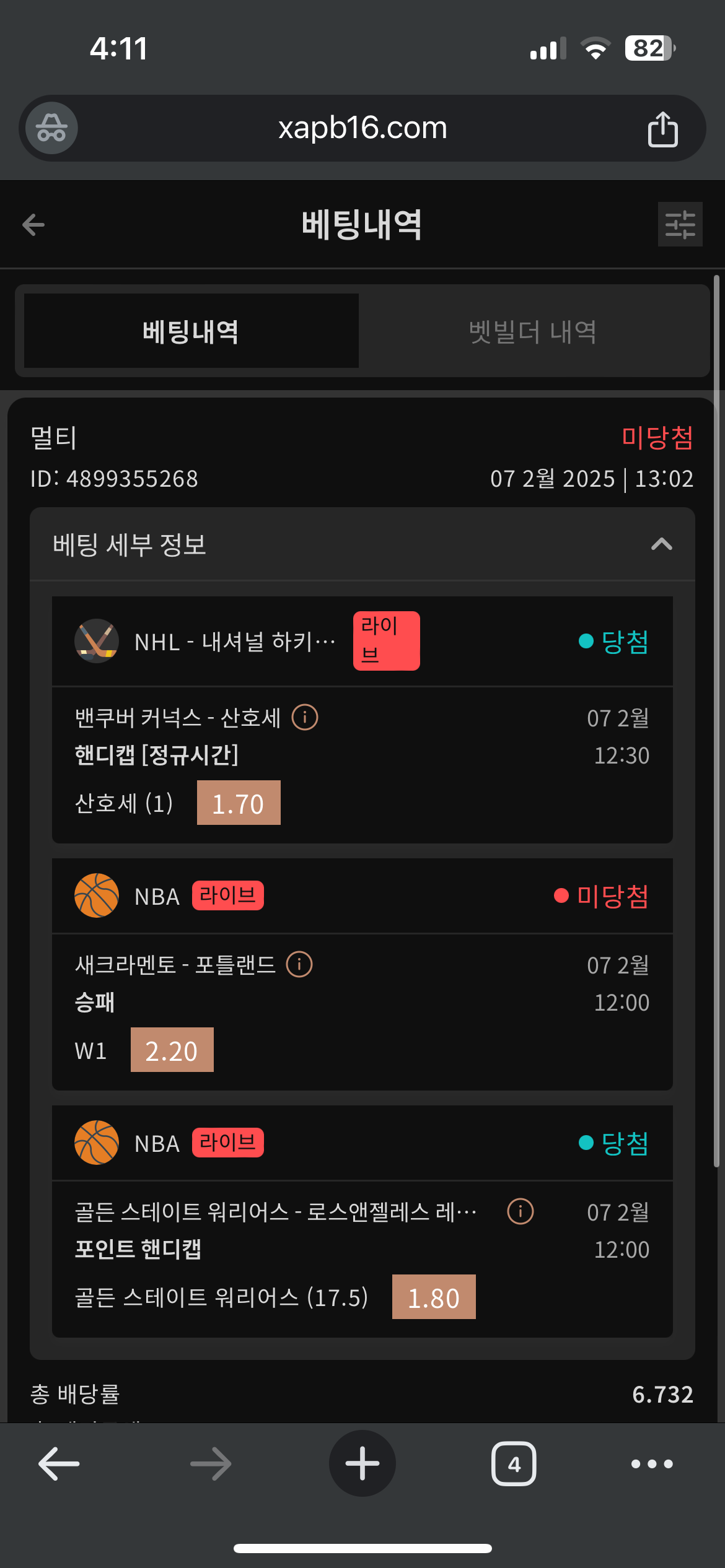
Task: Switch to the 벳빌더 내역 tab
Action: [533, 331]
